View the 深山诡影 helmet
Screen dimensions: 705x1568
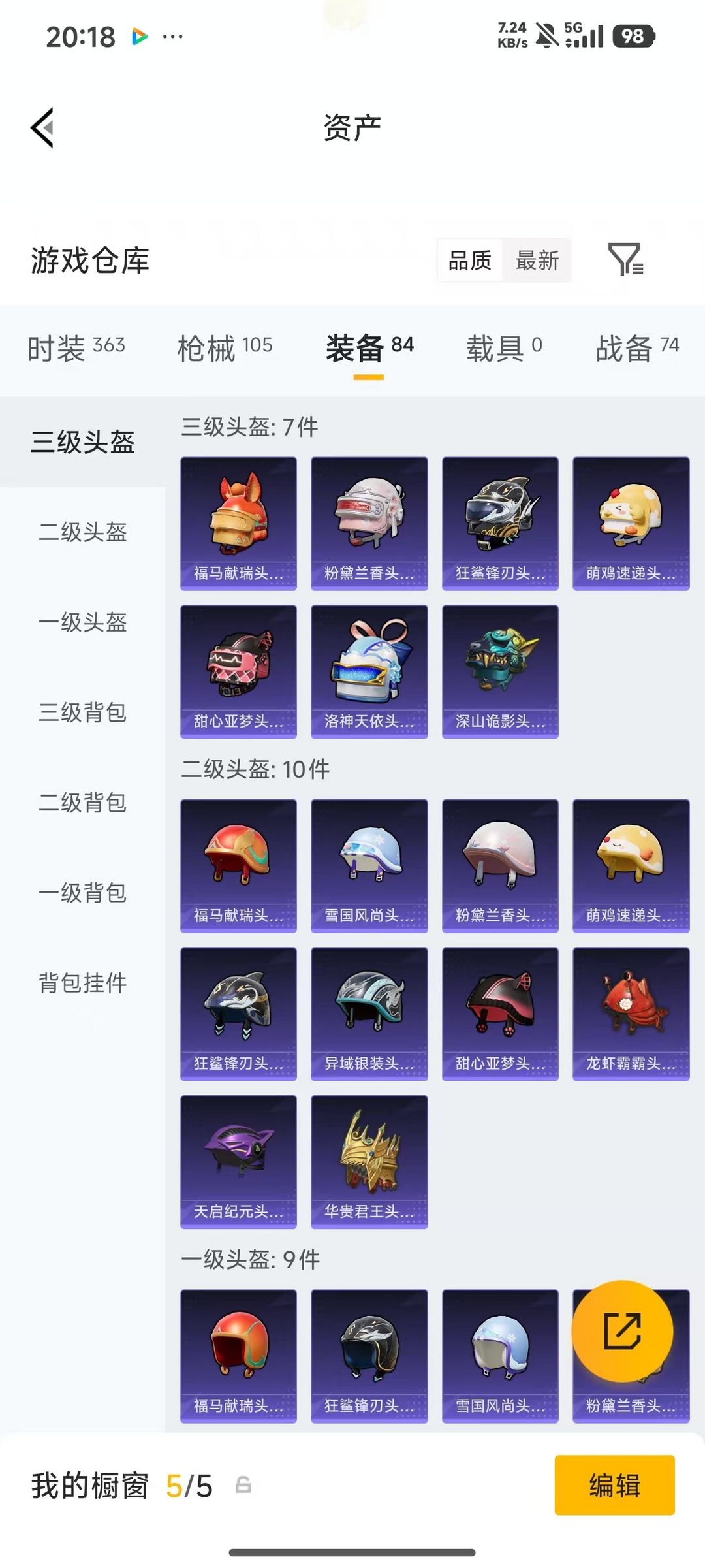point(500,671)
